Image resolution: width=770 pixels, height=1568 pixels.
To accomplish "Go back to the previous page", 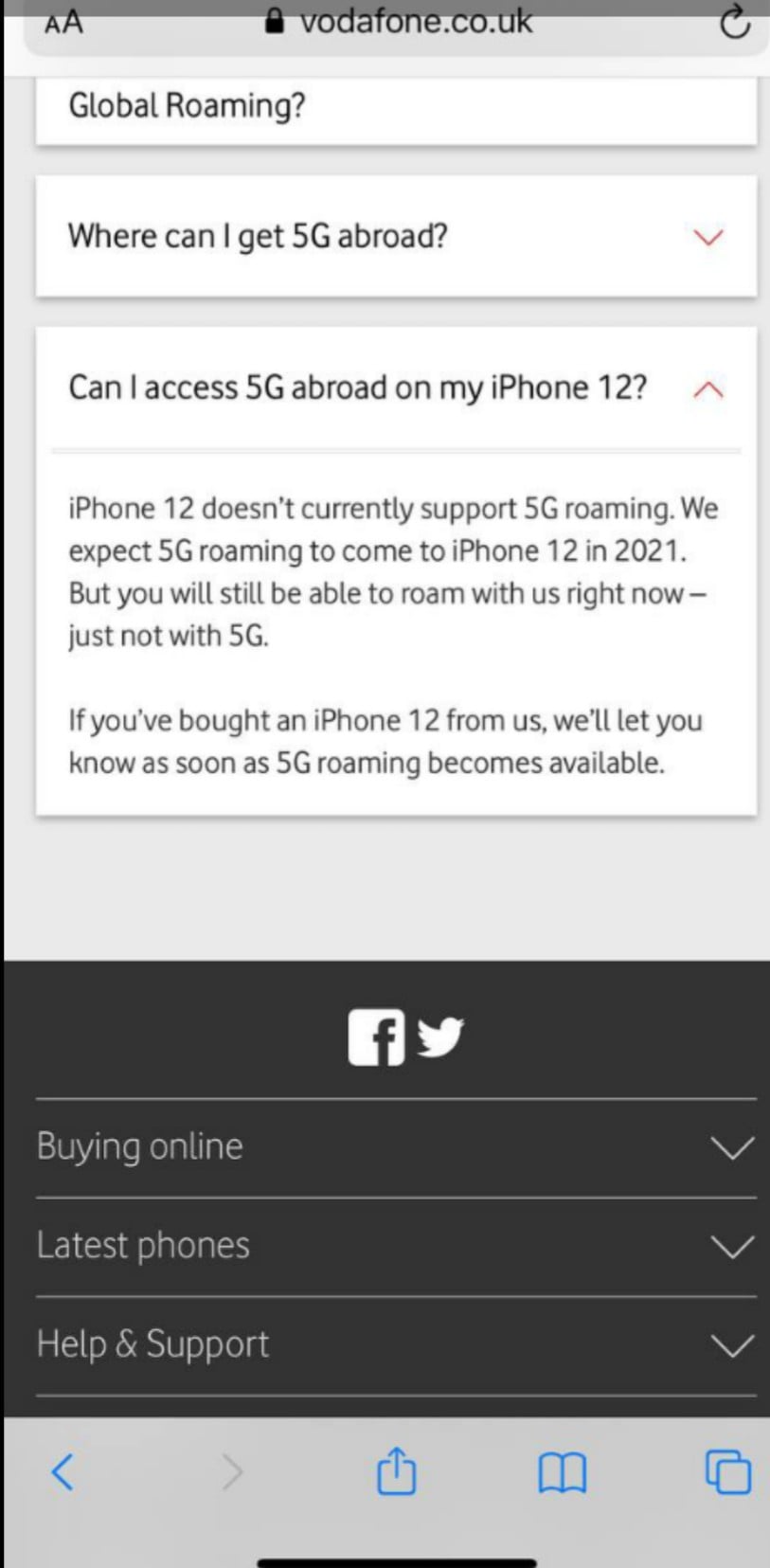I will pos(63,1473).
